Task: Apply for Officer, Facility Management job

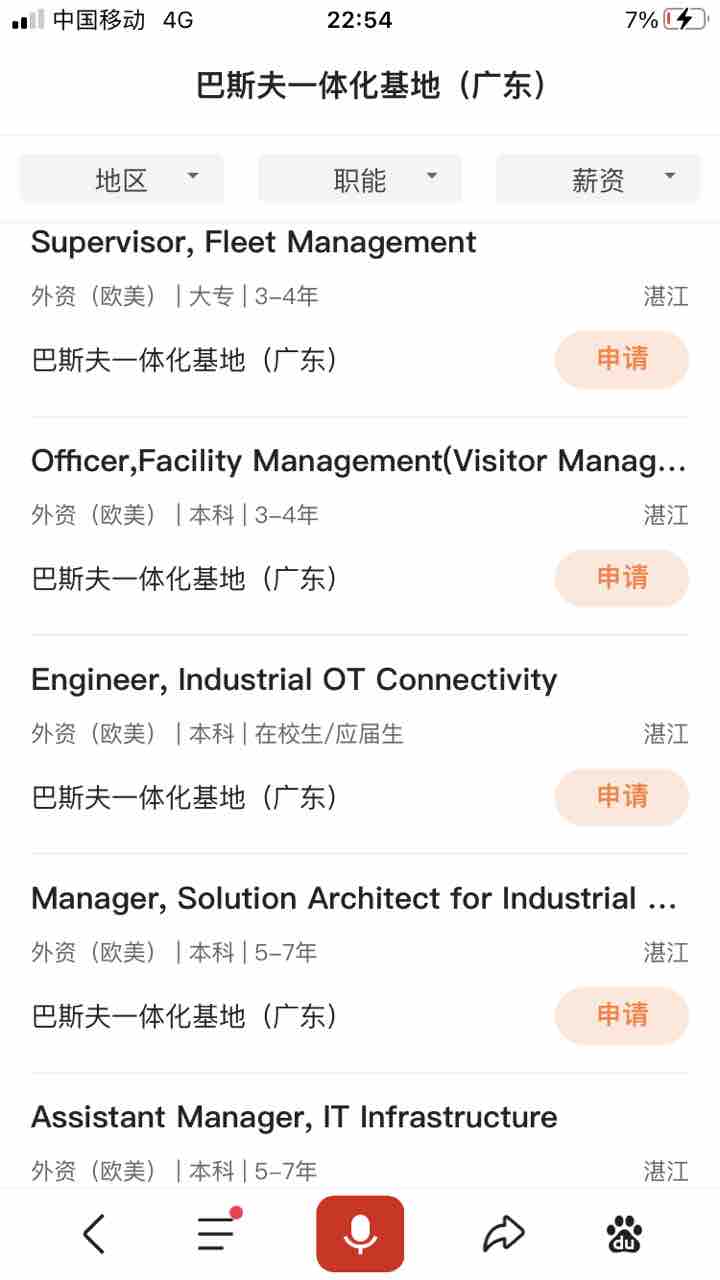Action: [622, 578]
